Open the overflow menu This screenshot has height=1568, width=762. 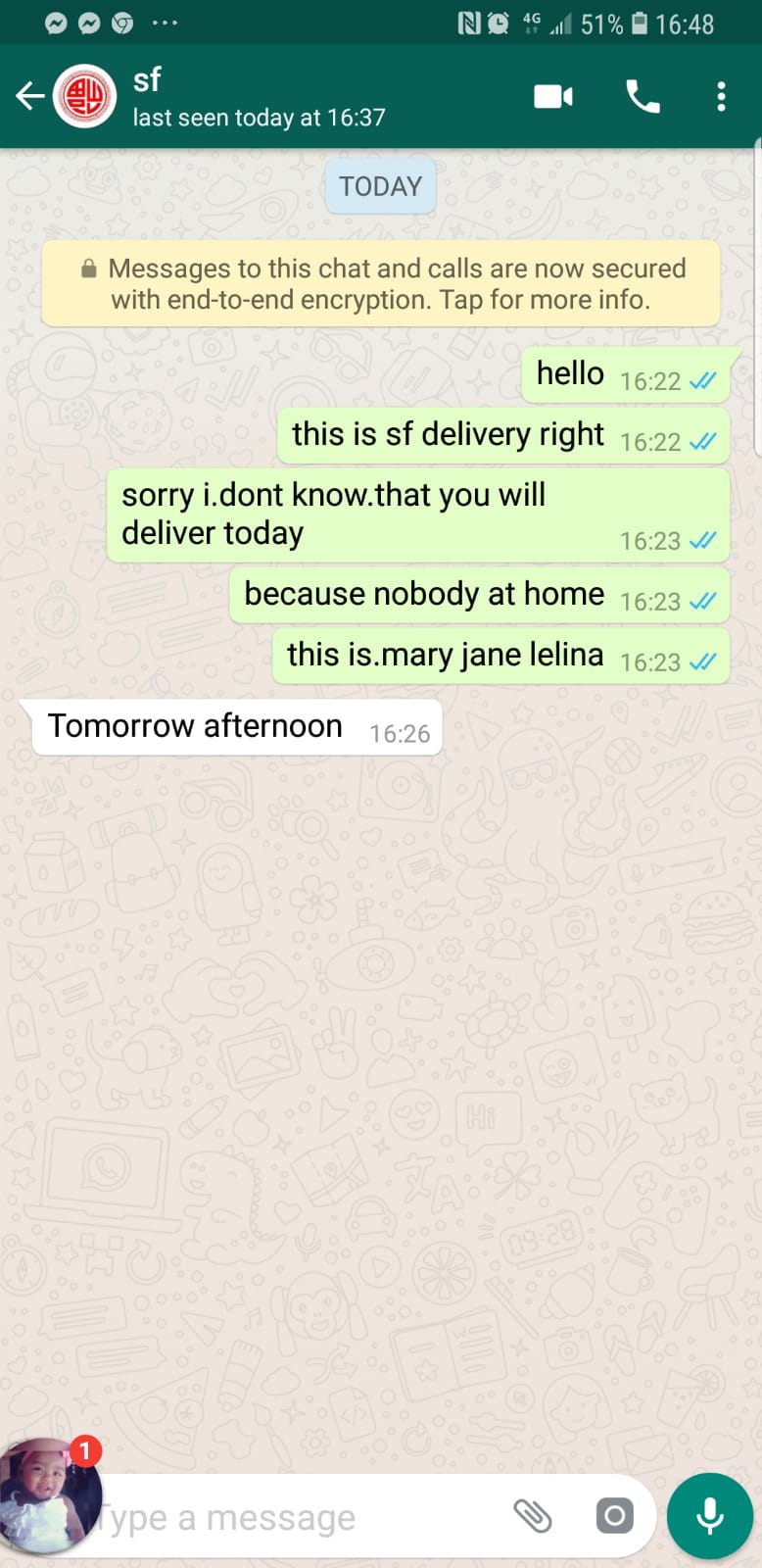click(721, 96)
